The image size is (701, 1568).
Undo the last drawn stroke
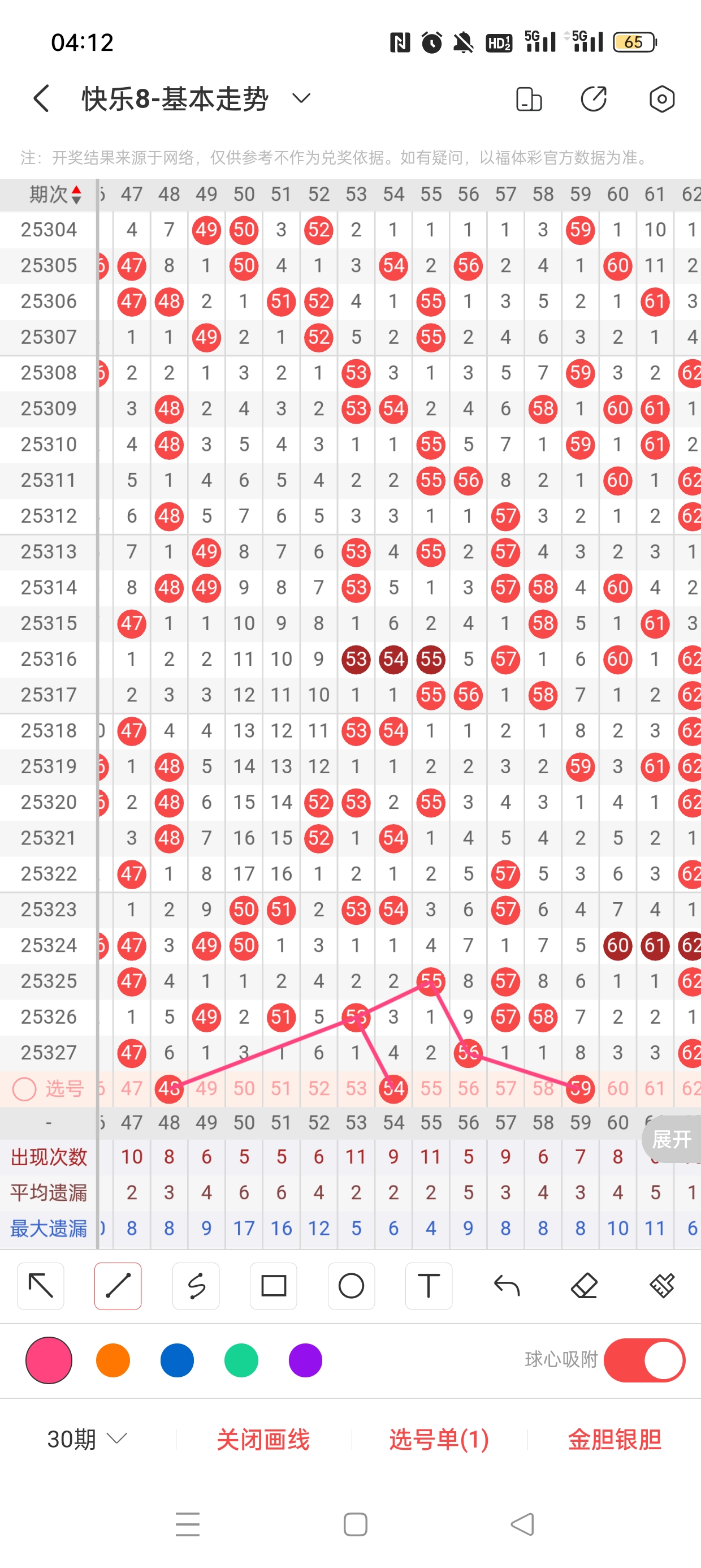click(507, 1286)
